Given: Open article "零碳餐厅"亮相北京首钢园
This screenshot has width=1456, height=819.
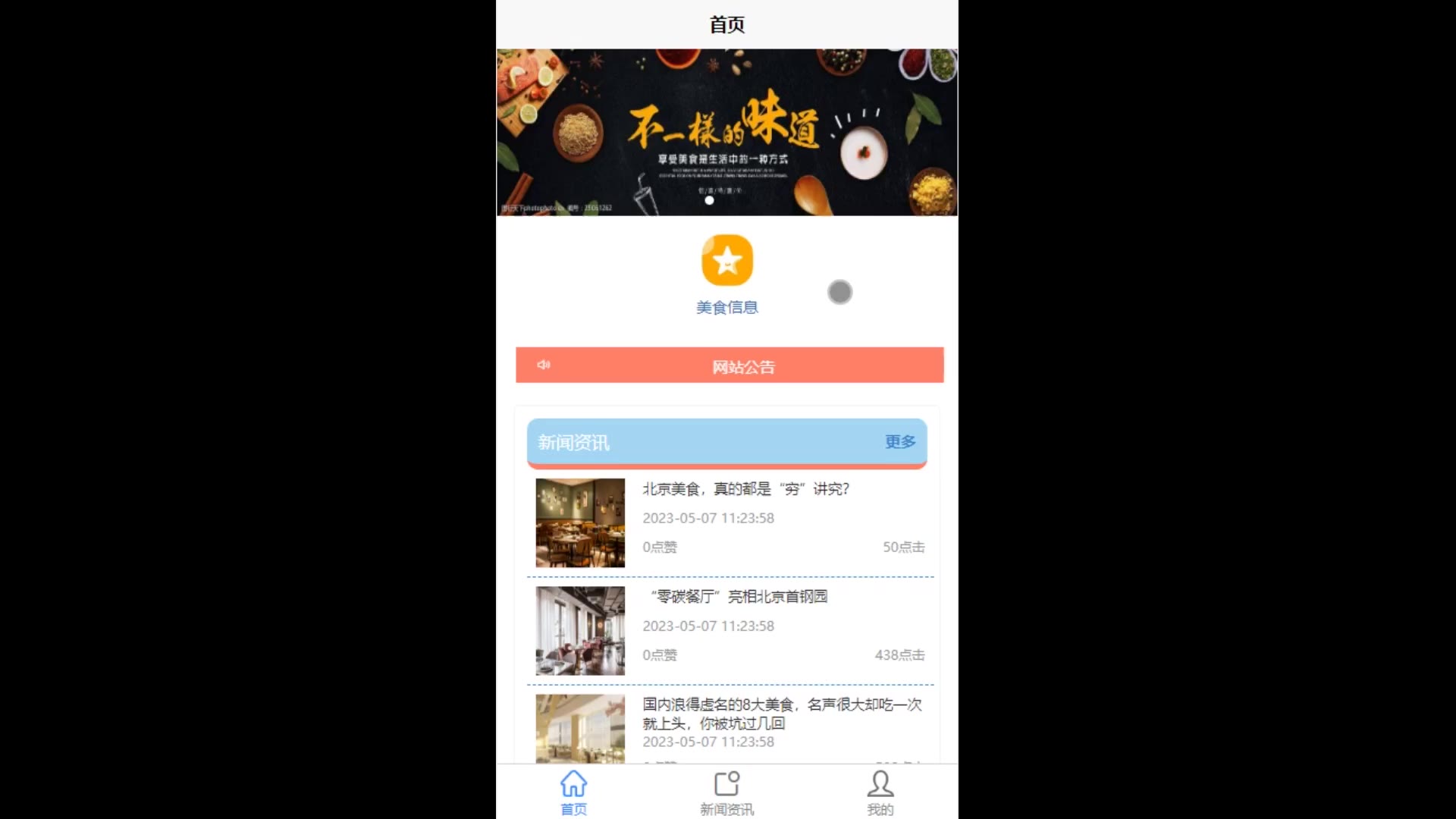Looking at the screenshot, I should 739,598.
